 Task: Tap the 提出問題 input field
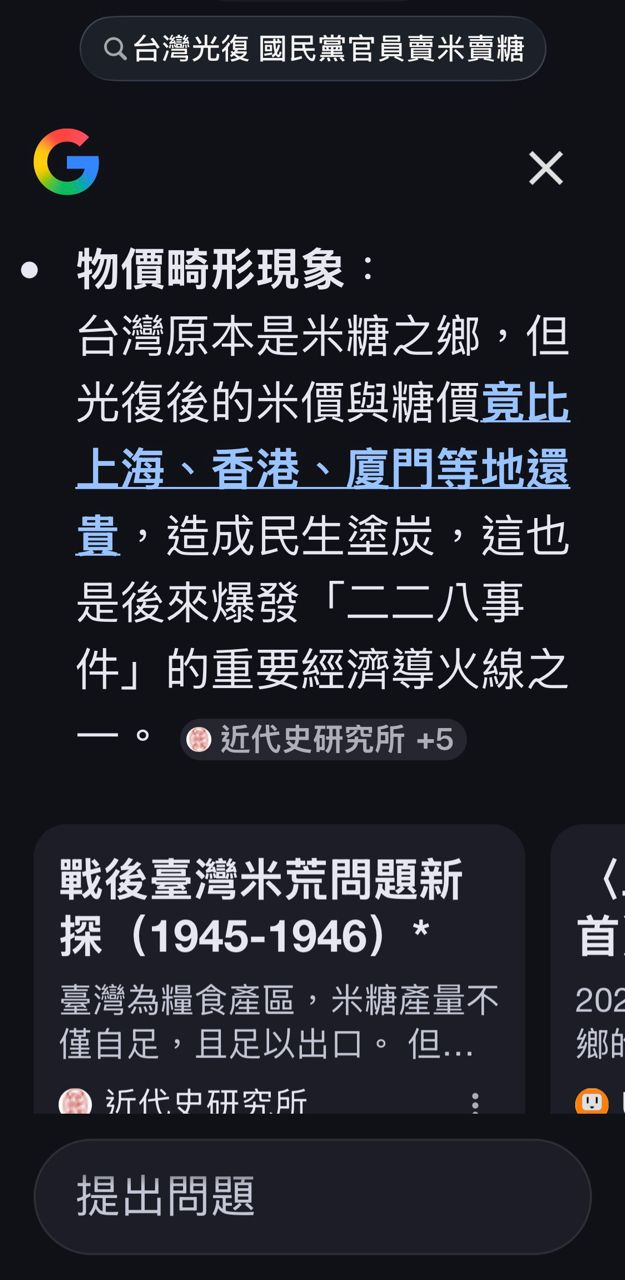pos(312,1196)
